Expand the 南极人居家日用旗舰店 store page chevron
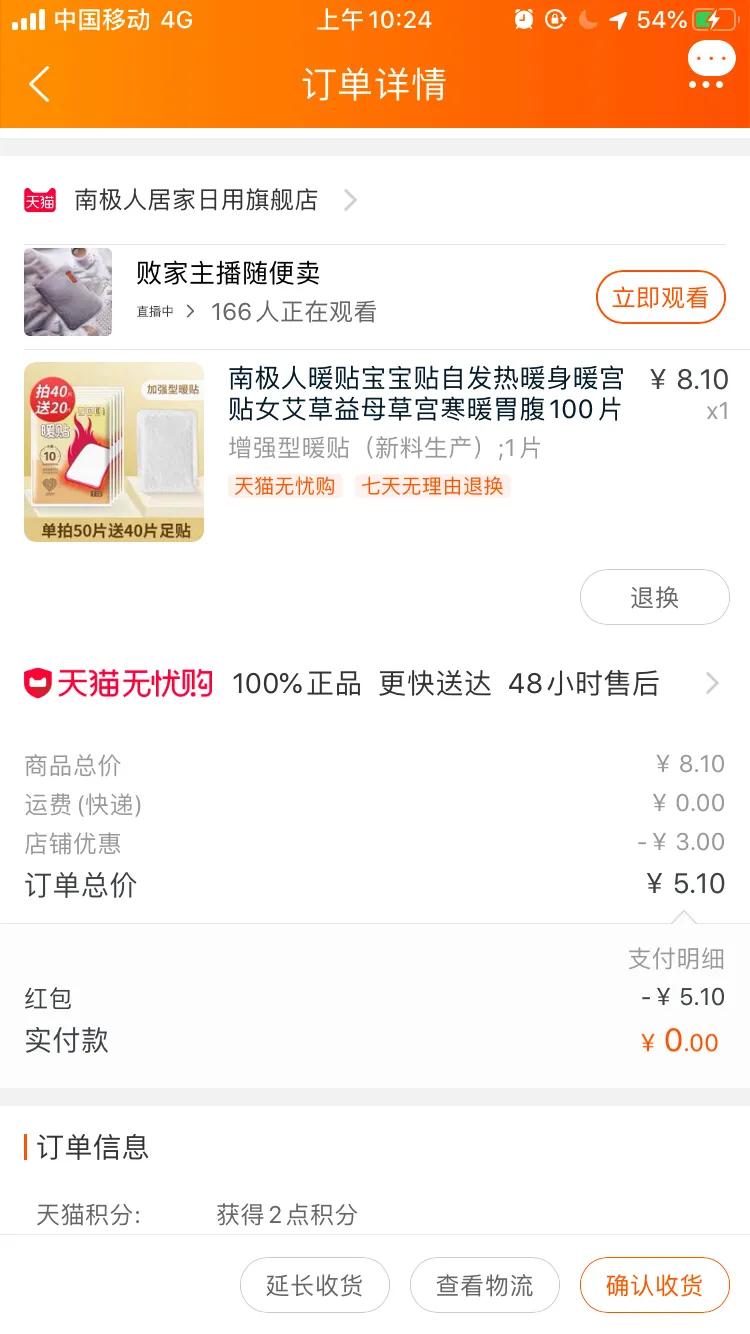This screenshot has width=750, height=1334. tap(350, 200)
